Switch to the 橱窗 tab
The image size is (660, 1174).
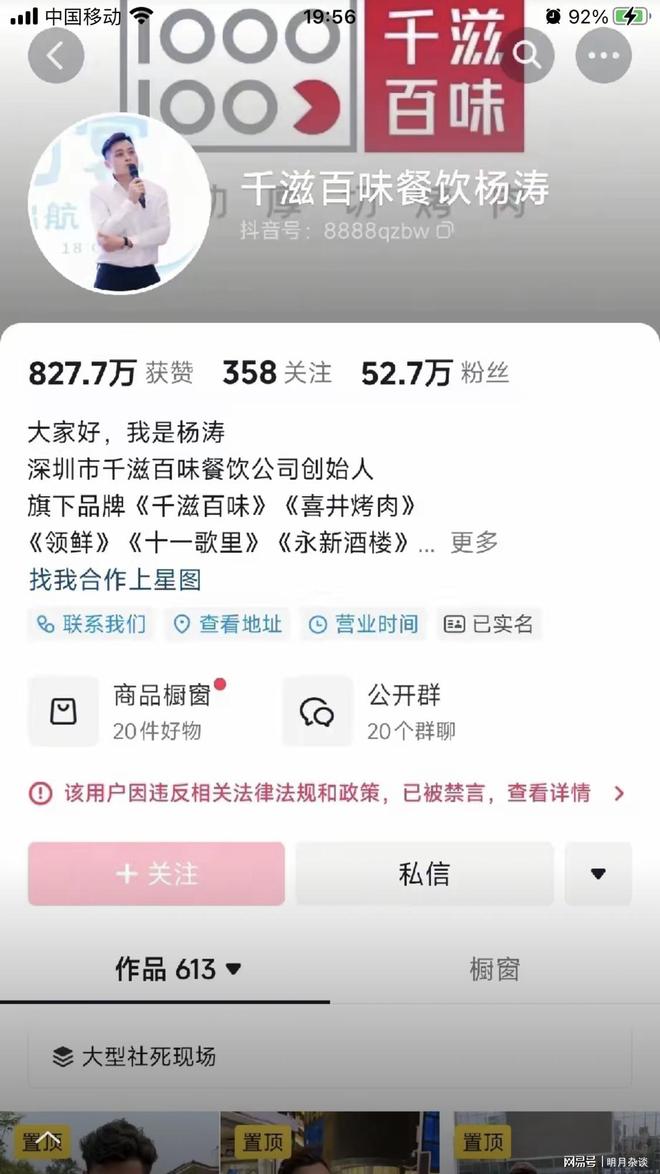(x=494, y=968)
